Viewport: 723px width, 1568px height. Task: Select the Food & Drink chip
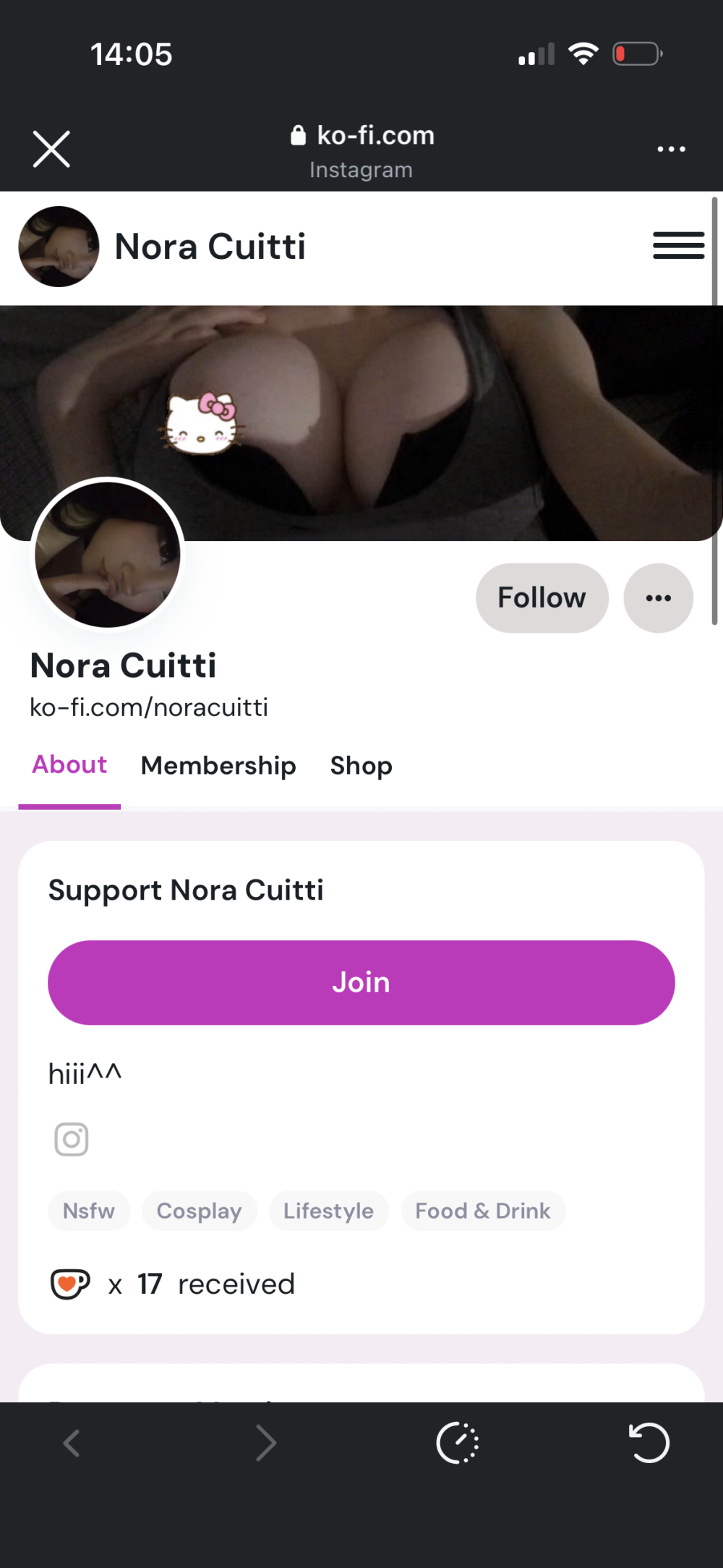pyautogui.click(x=482, y=1211)
